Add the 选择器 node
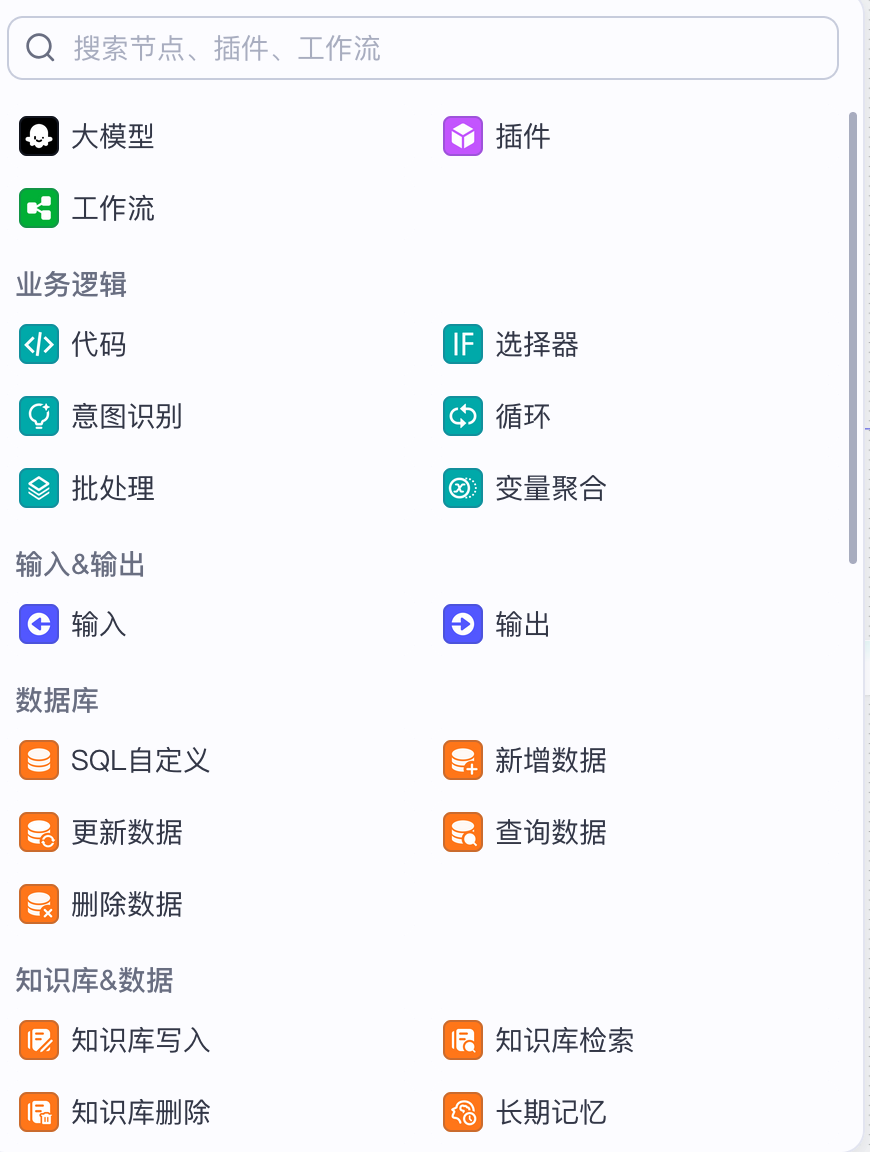This screenshot has height=1152, width=870. (x=535, y=345)
